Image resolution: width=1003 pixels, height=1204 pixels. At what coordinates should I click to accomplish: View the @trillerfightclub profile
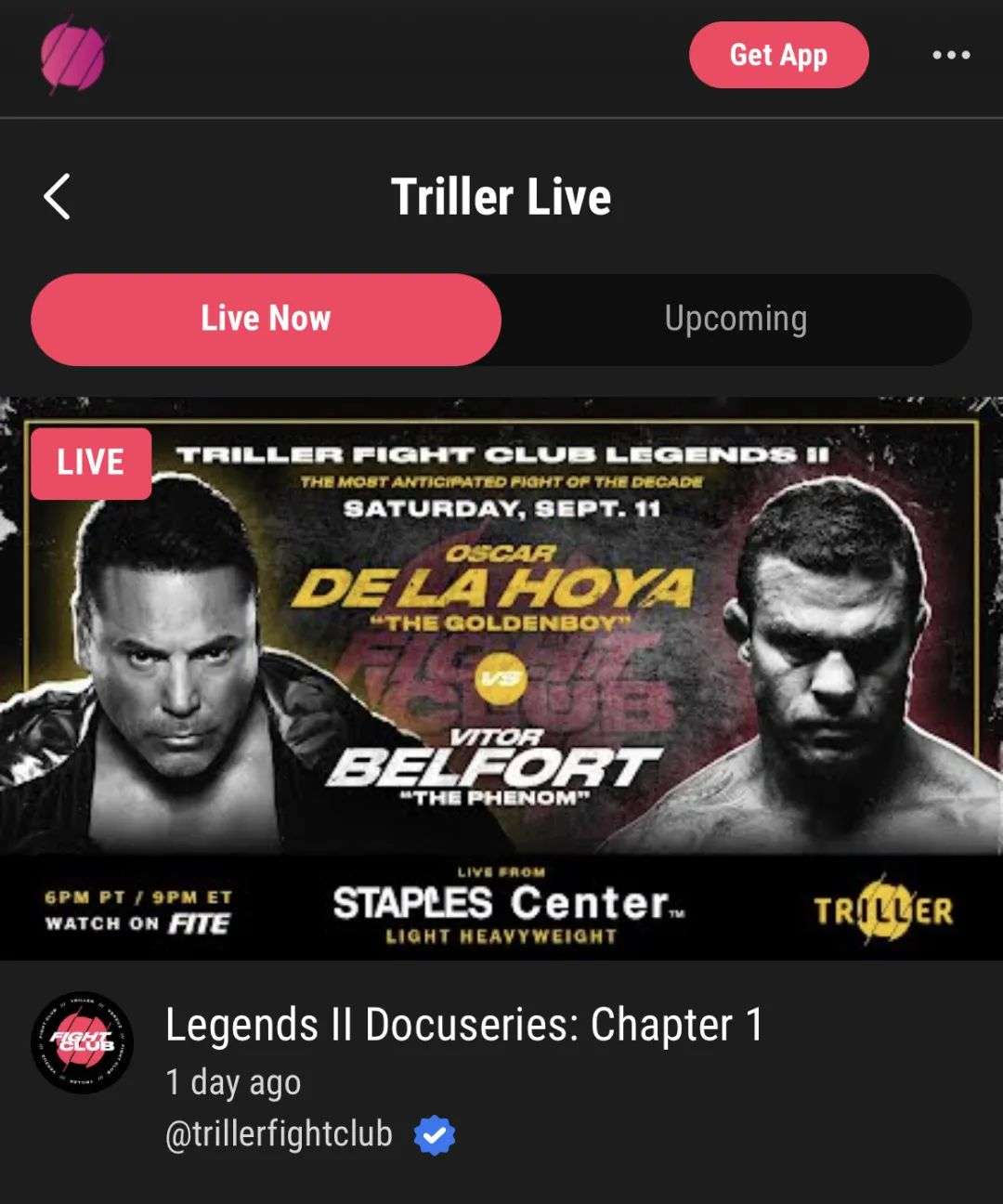pyautogui.click(x=279, y=1134)
